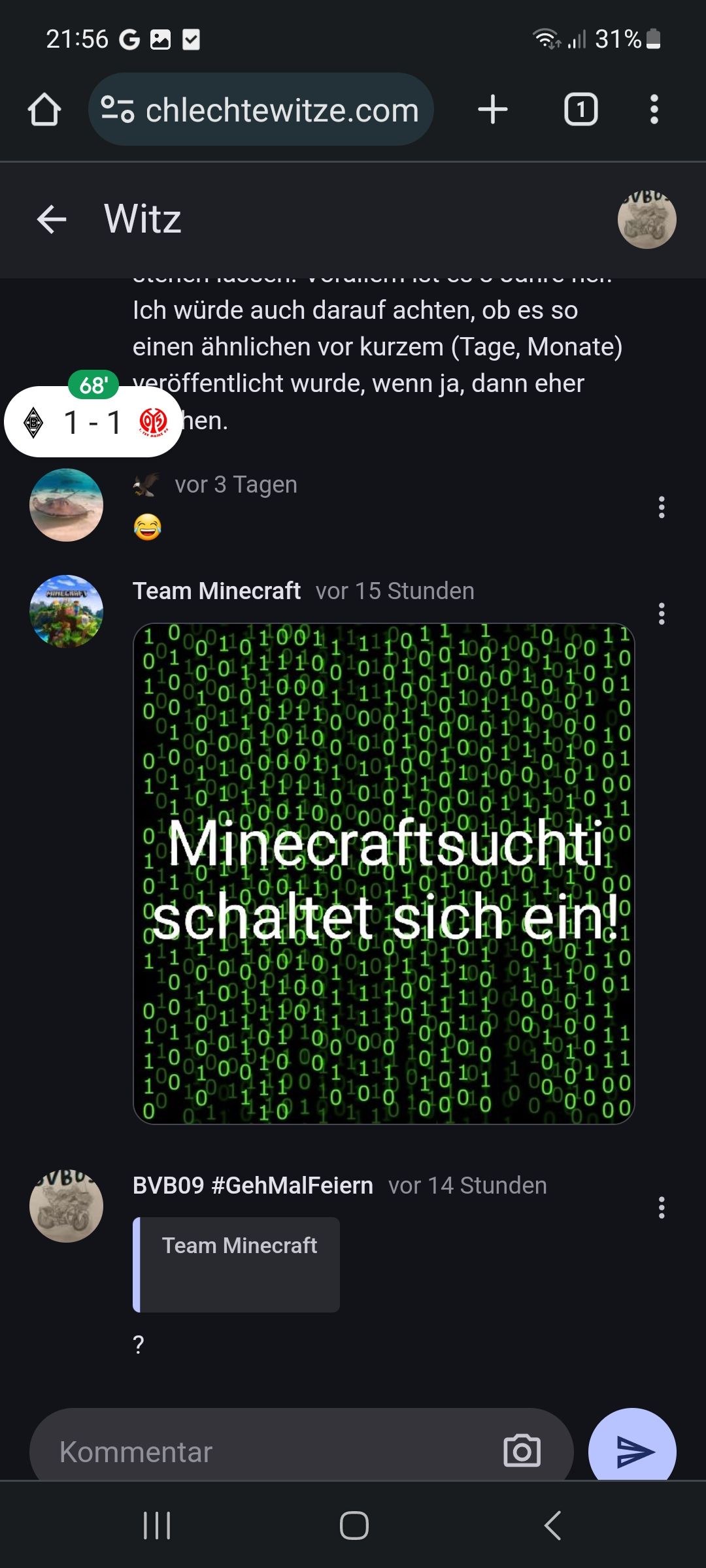Open the browser home page
The width and height of the screenshot is (706, 1568).
click(x=44, y=109)
